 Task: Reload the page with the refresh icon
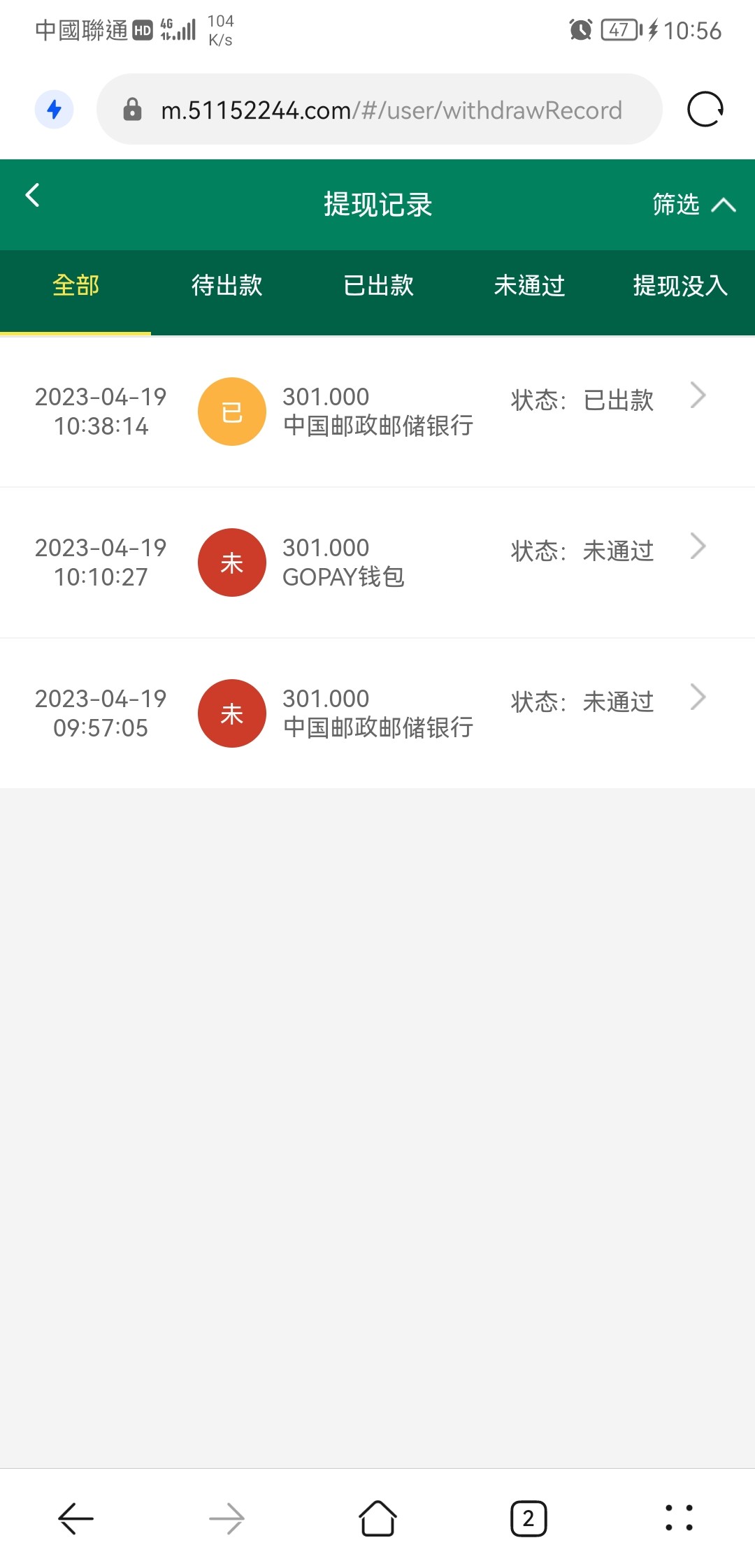[x=705, y=110]
